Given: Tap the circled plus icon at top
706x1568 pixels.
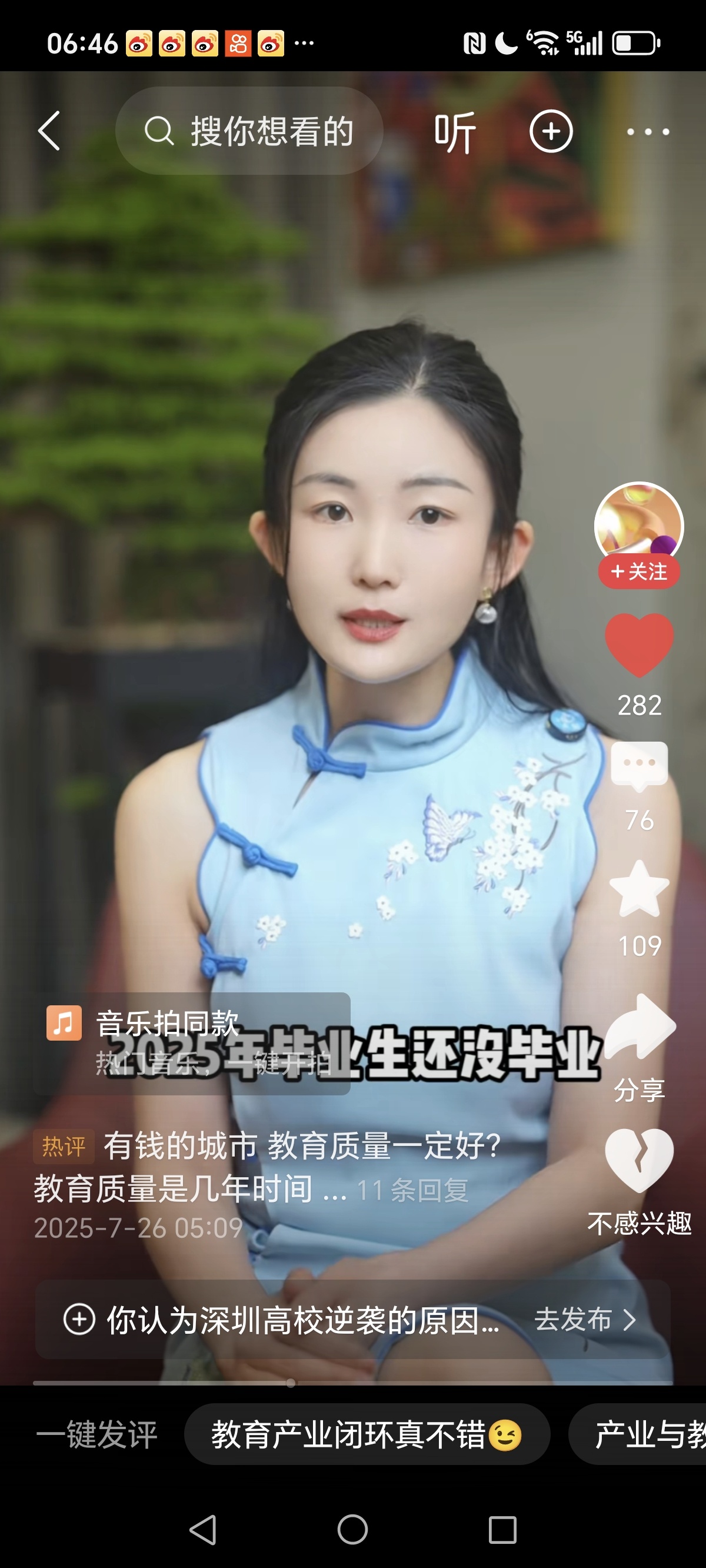Looking at the screenshot, I should click(x=551, y=131).
